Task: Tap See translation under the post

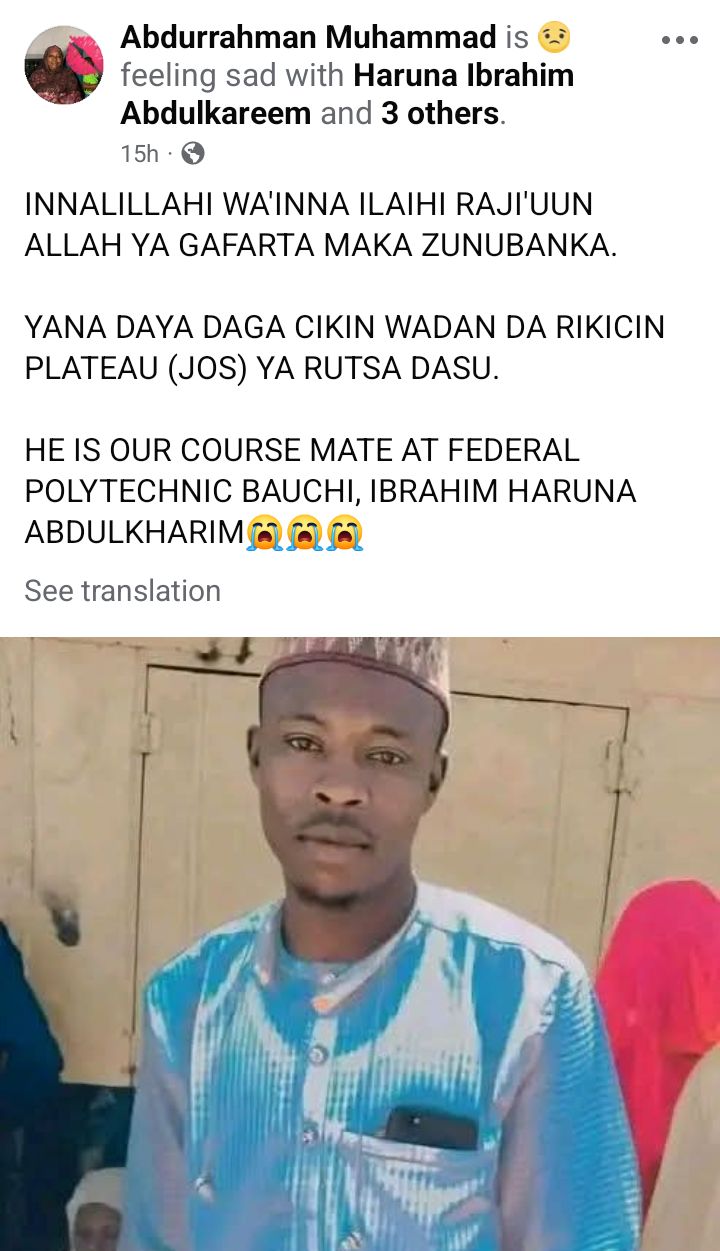Action: pos(122,591)
